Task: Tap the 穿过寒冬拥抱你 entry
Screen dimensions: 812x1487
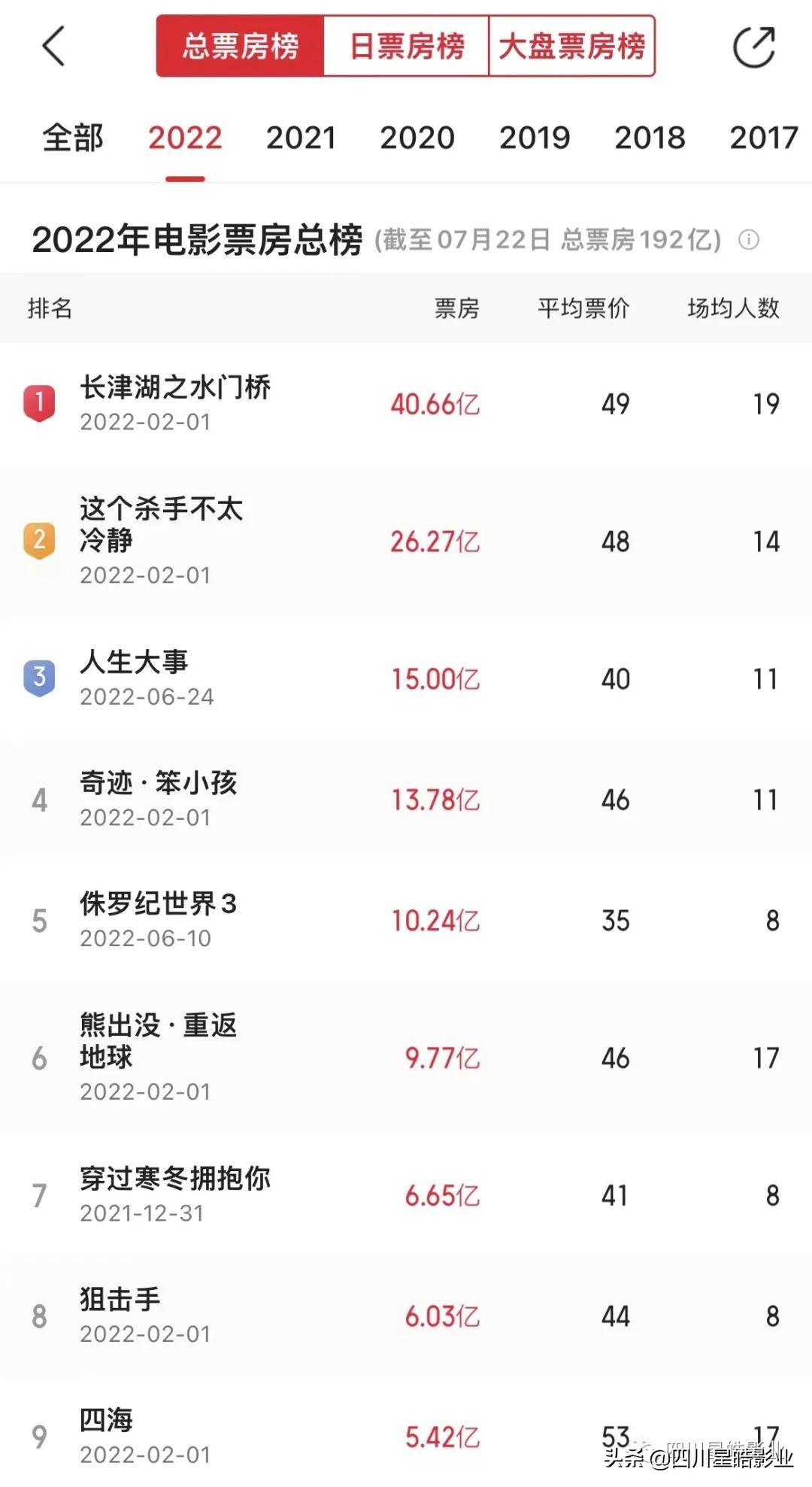Action: pyautogui.click(x=175, y=1179)
